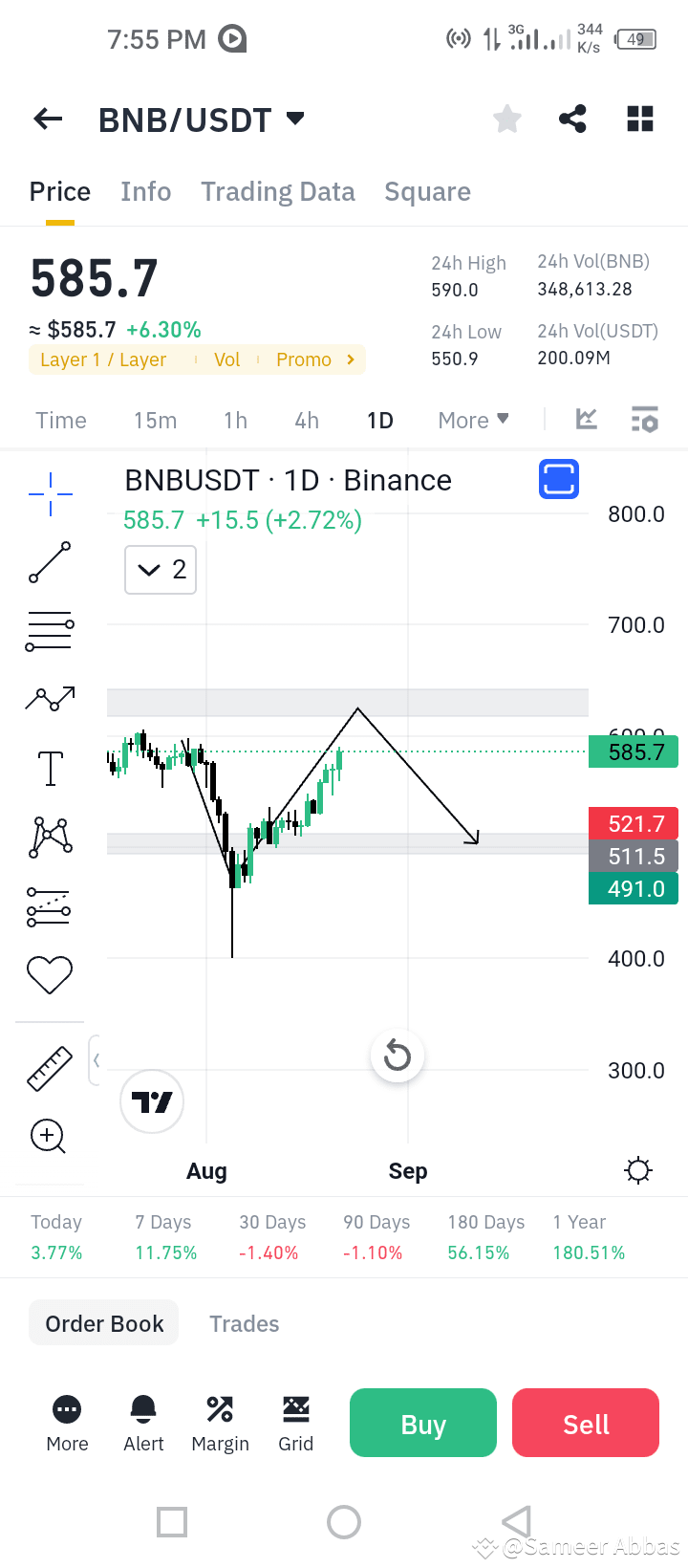Toggle fullscreen chart mode
Image resolution: width=688 pixels, height=1568 pixels.
(558, 479)
